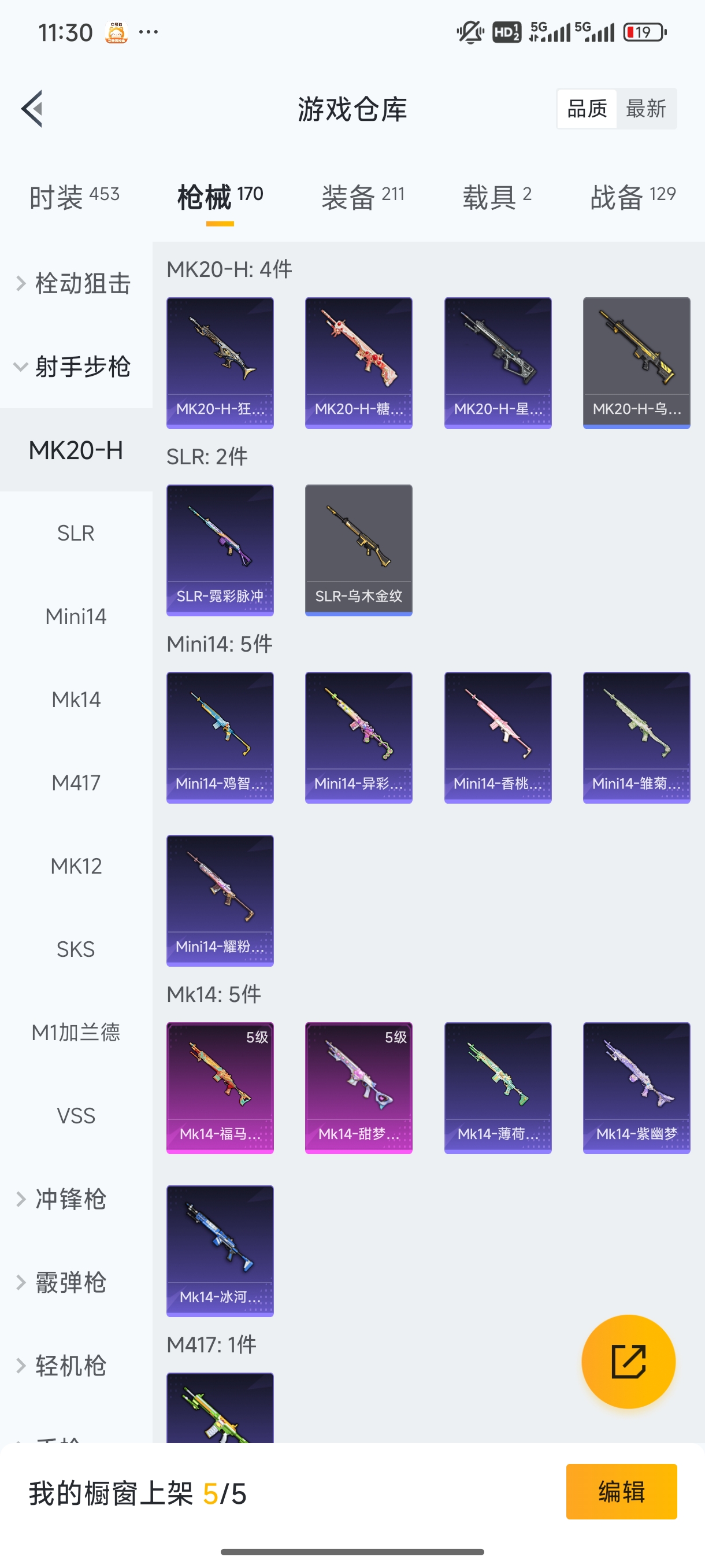
Task: Select the 品质 sorting option
Action: pyautogui.click(x=587, y=109)
